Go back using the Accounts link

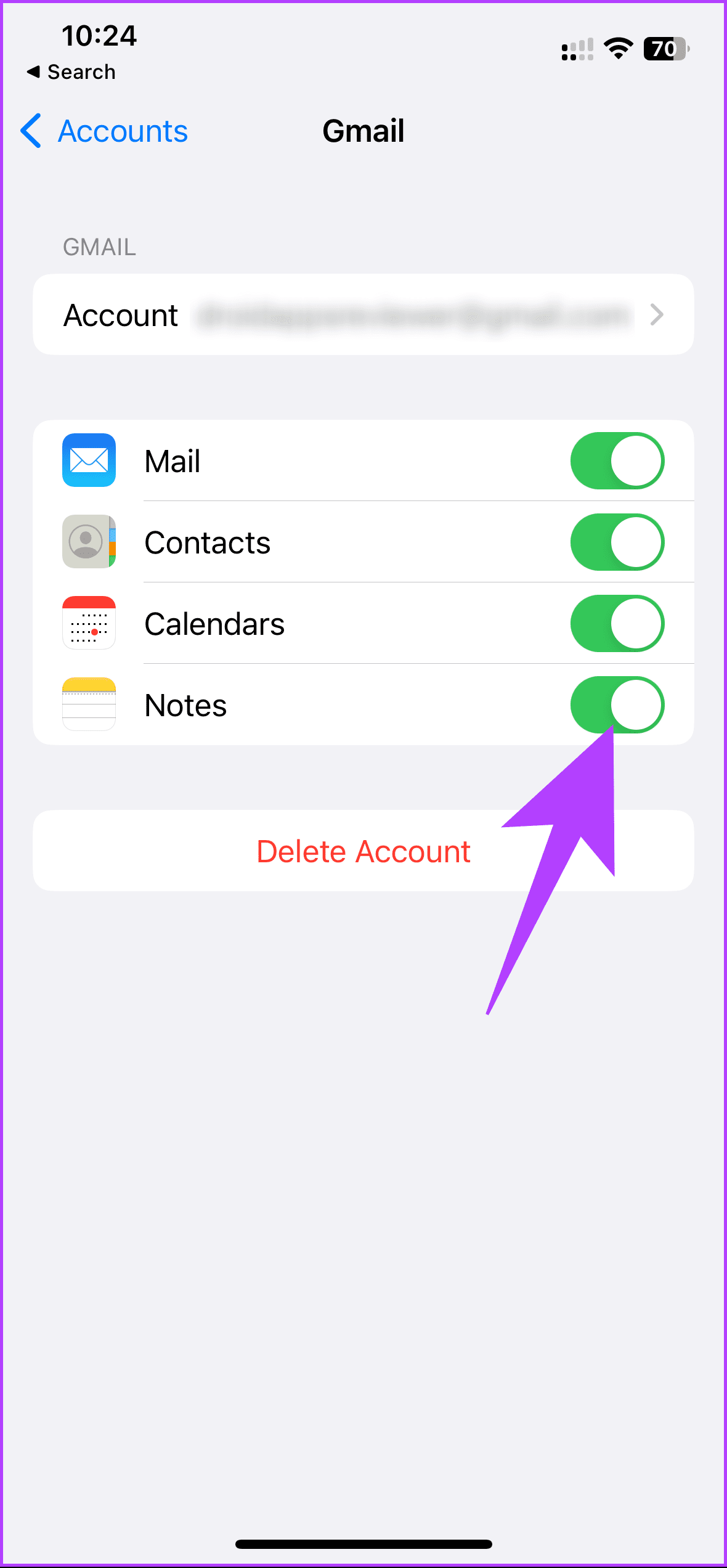click(123, 131)
